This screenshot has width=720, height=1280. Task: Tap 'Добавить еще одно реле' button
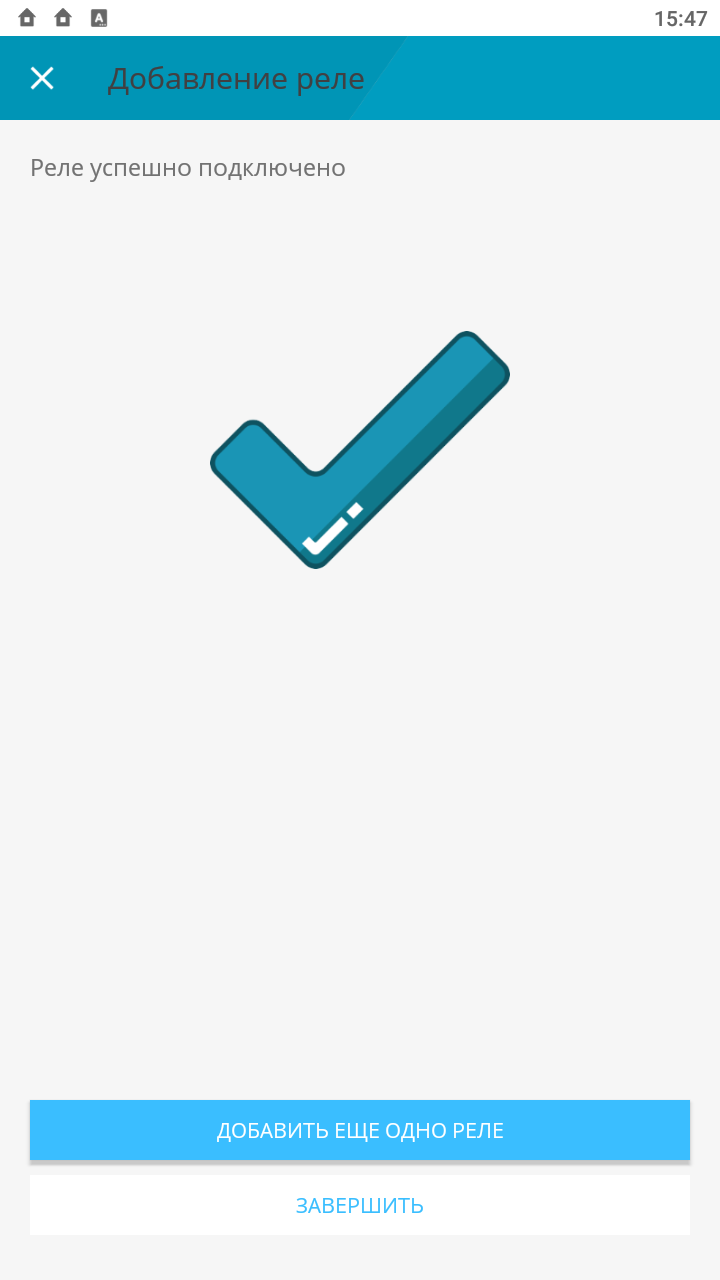[360, 1131]
